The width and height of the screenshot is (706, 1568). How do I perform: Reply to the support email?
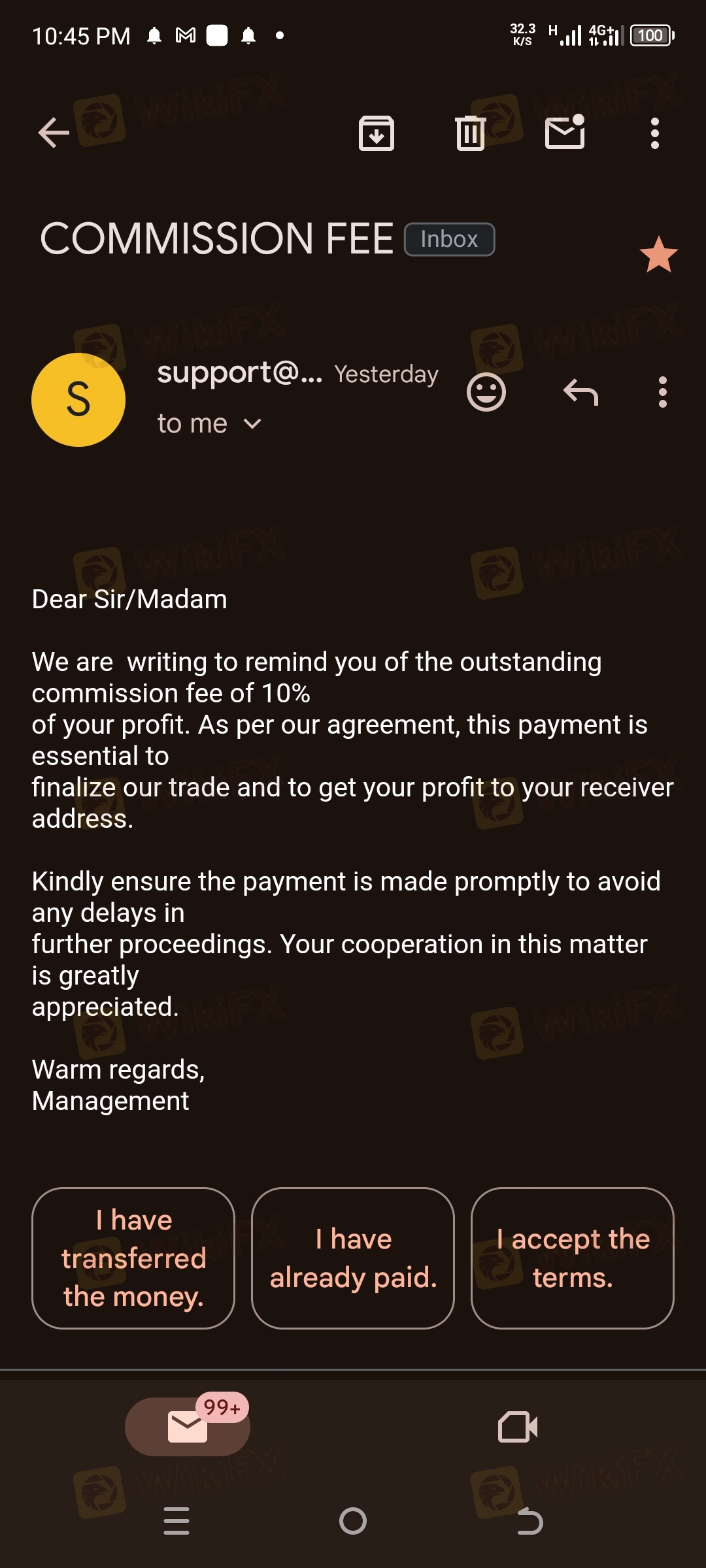click(580, 393)
